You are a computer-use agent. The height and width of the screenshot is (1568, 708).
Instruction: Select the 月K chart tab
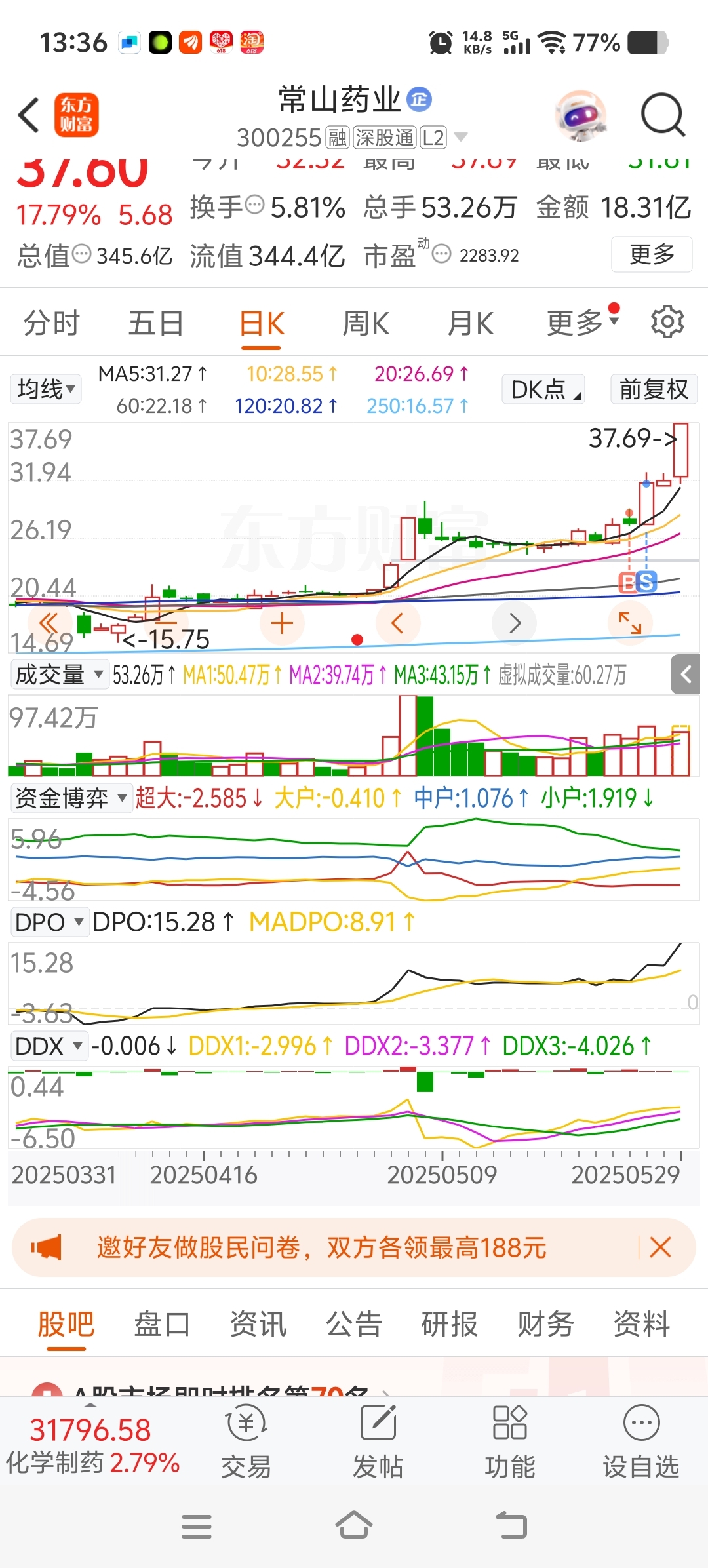pos(470,323)
